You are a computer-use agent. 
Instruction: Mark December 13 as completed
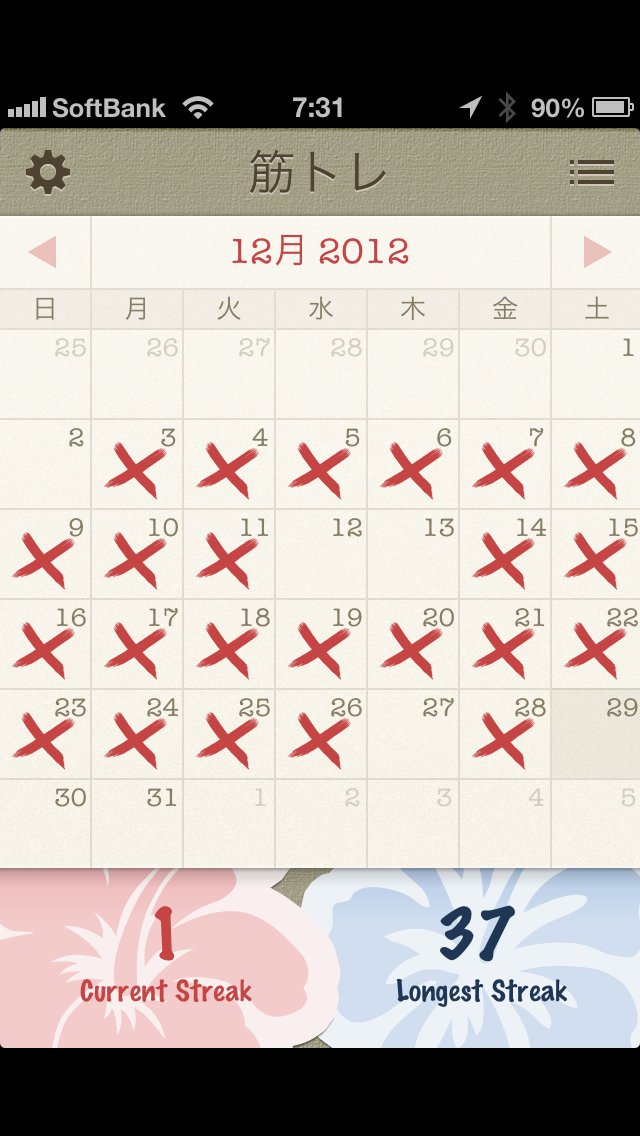(413, 554)
